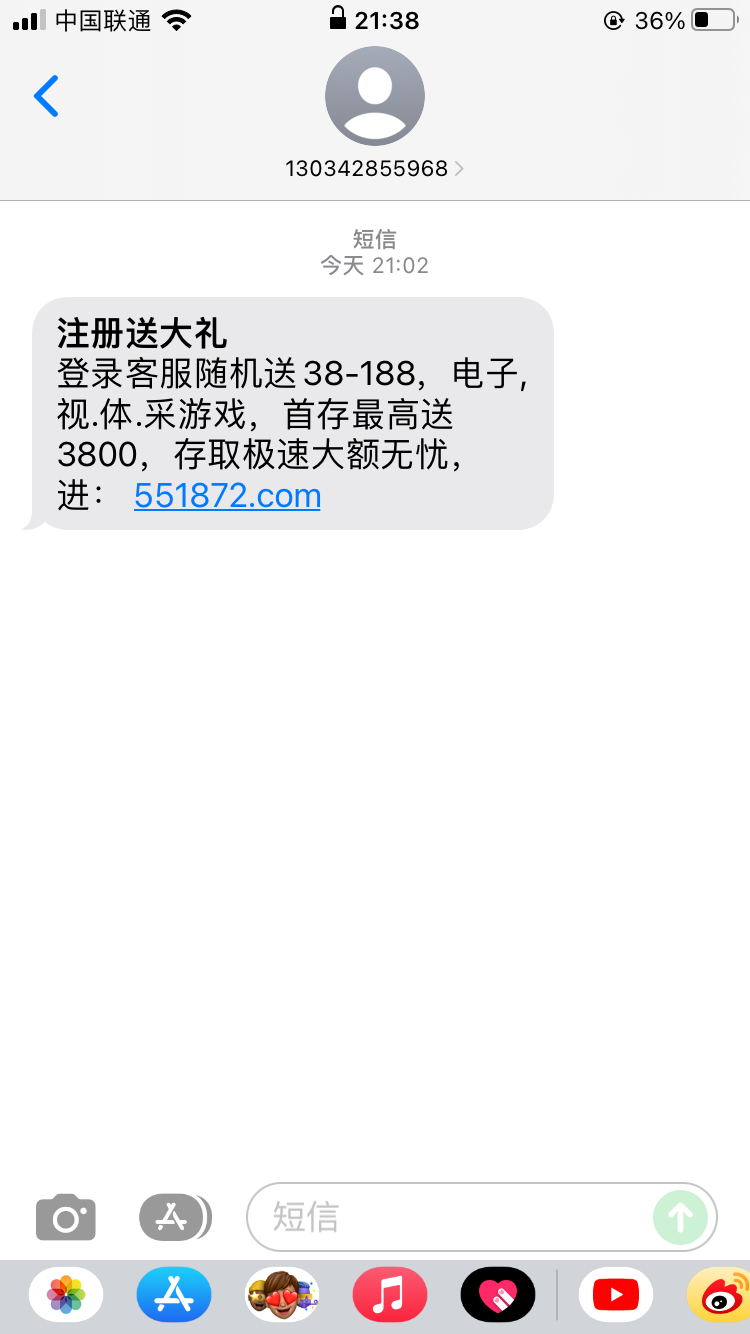
Task: Open the 551872.com link
Action: [227, 496]
